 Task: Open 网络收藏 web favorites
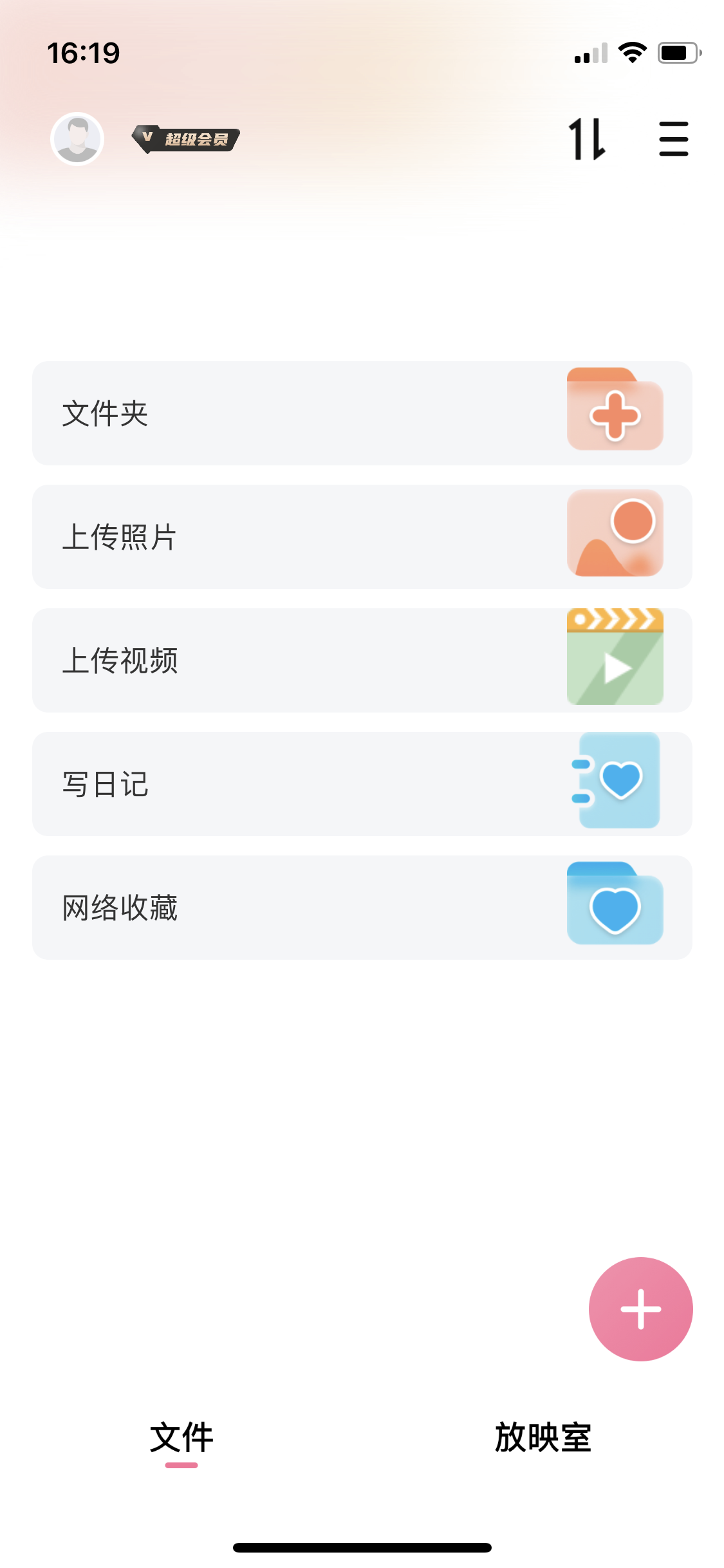click(362, 908)
